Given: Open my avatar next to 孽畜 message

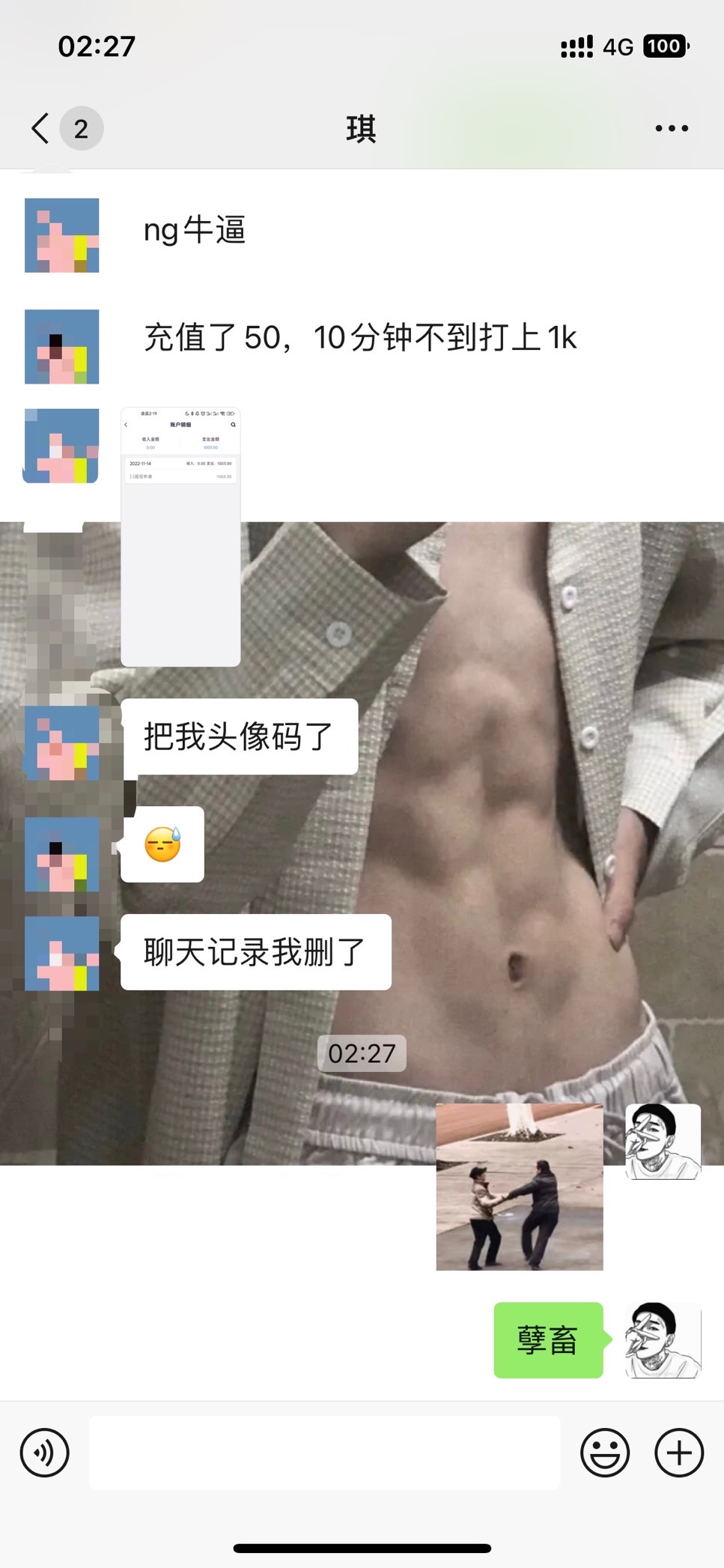Looking at the screenshot, I should click(663, 1340).
